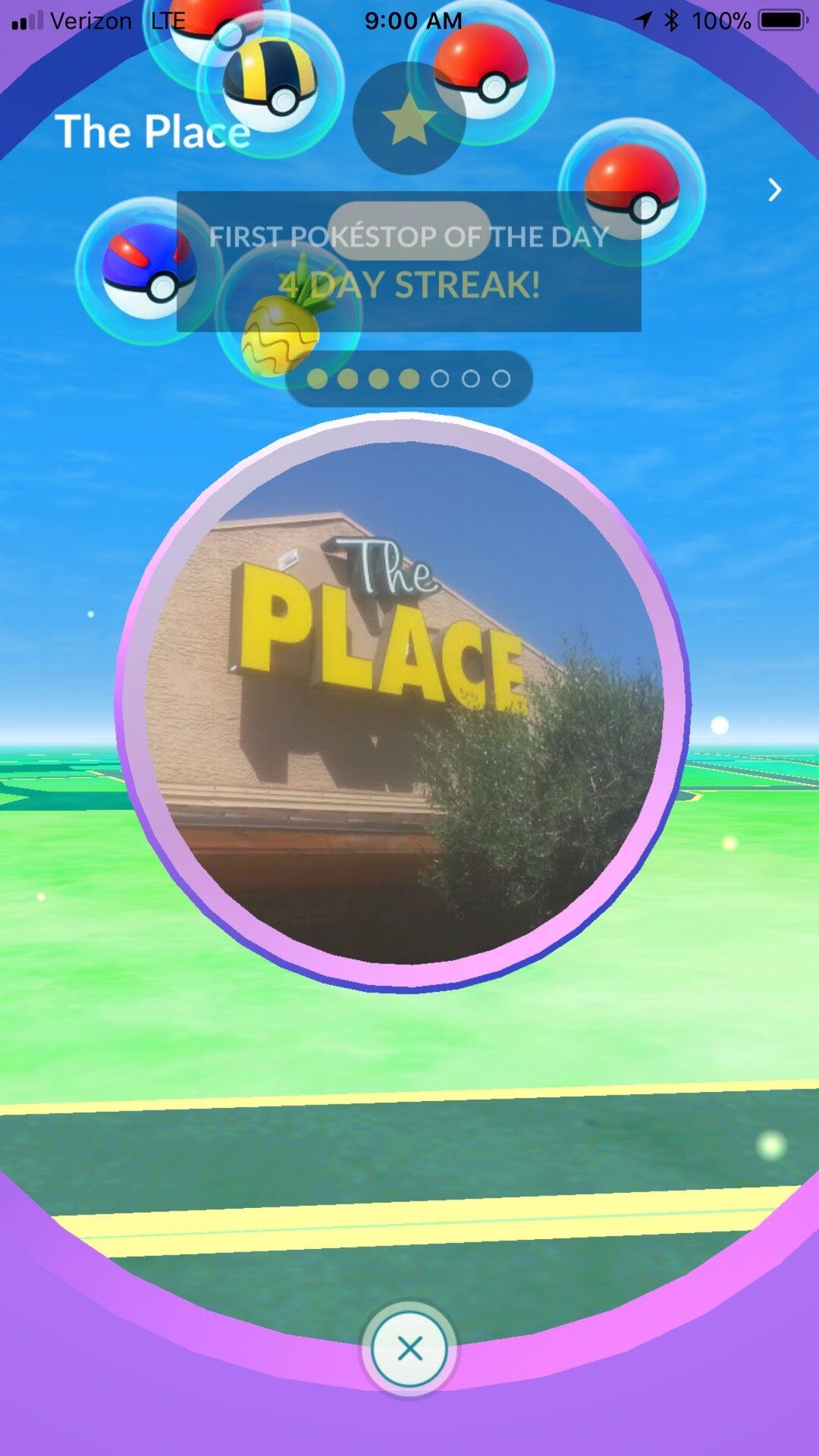Collect the Poké Ball bubble near the chevron
The width and height of the screenshot is (819, 1456).
click(632, 190)
